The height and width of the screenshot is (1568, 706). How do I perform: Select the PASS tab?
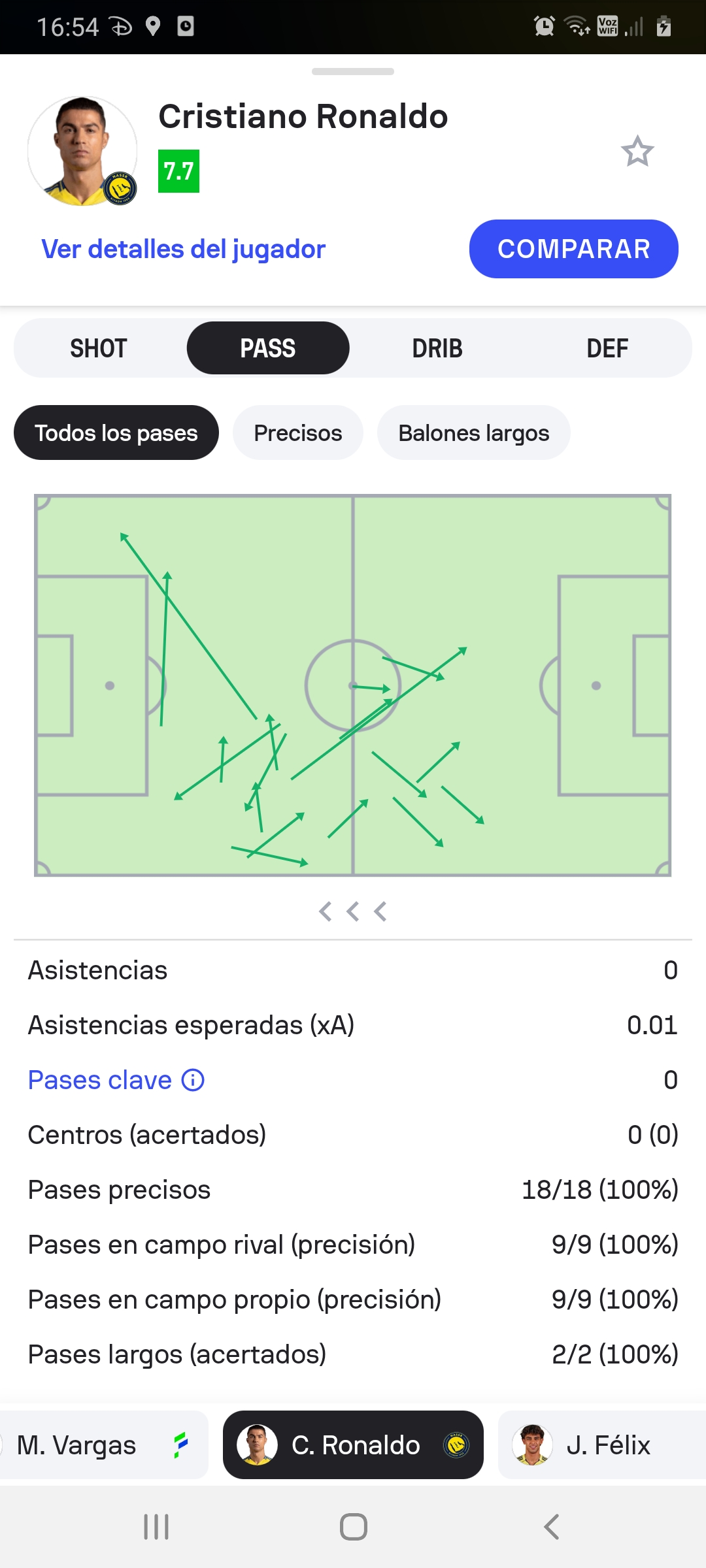tap(268, 348)
